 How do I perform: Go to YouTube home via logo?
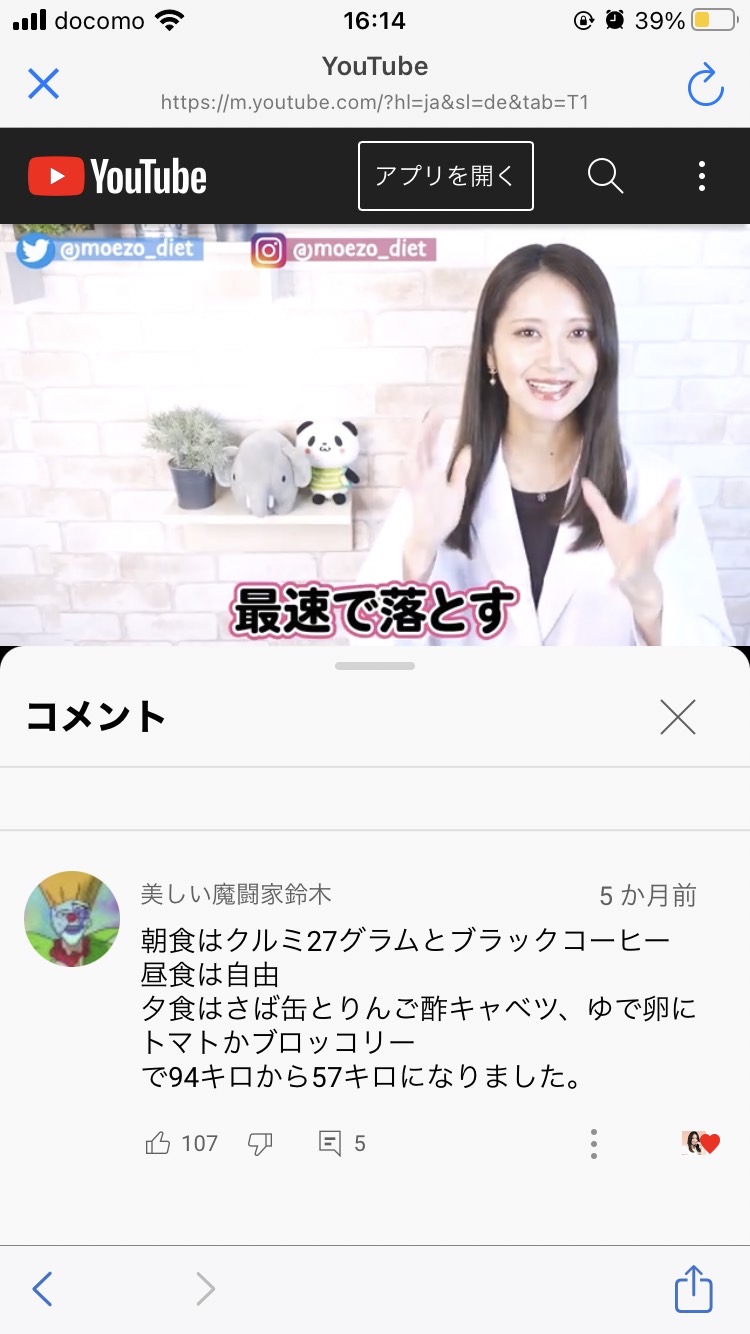pos(117,177)
